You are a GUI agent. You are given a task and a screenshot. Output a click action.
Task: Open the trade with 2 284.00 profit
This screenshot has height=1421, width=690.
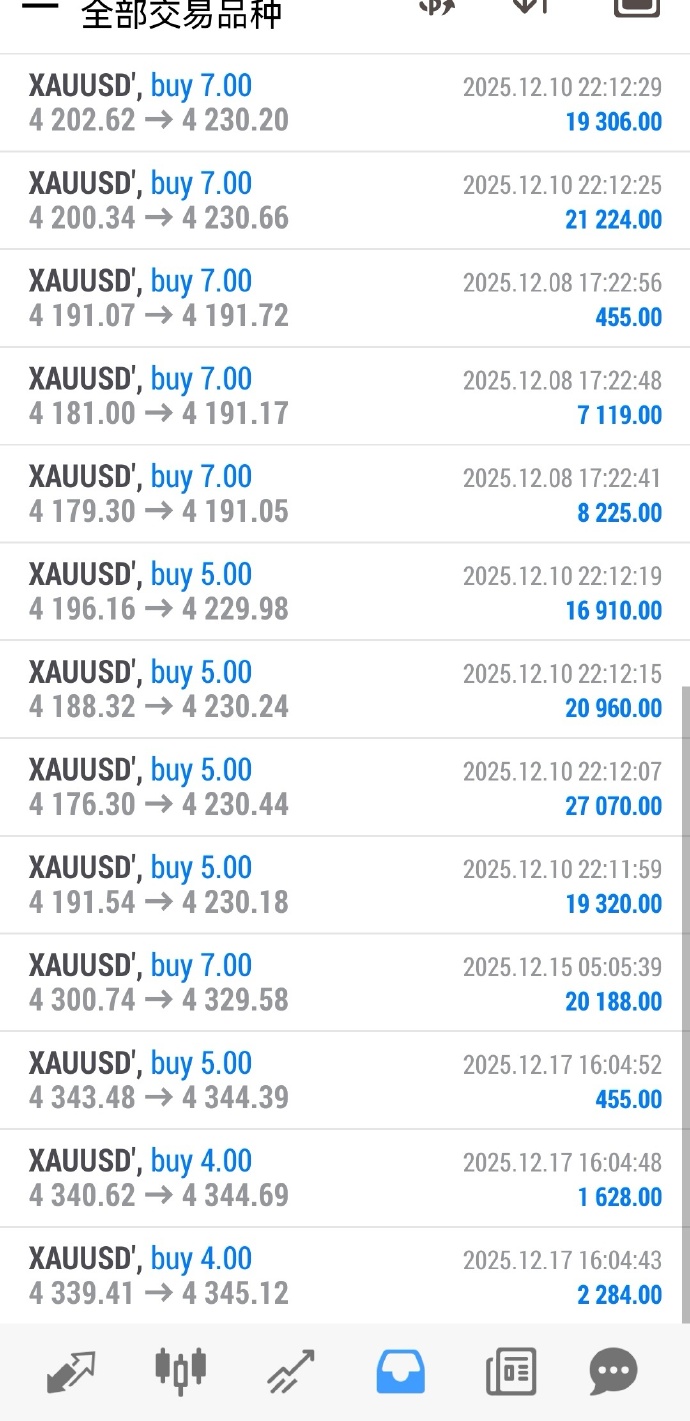pyautogui.click(x=345, y=1276)
